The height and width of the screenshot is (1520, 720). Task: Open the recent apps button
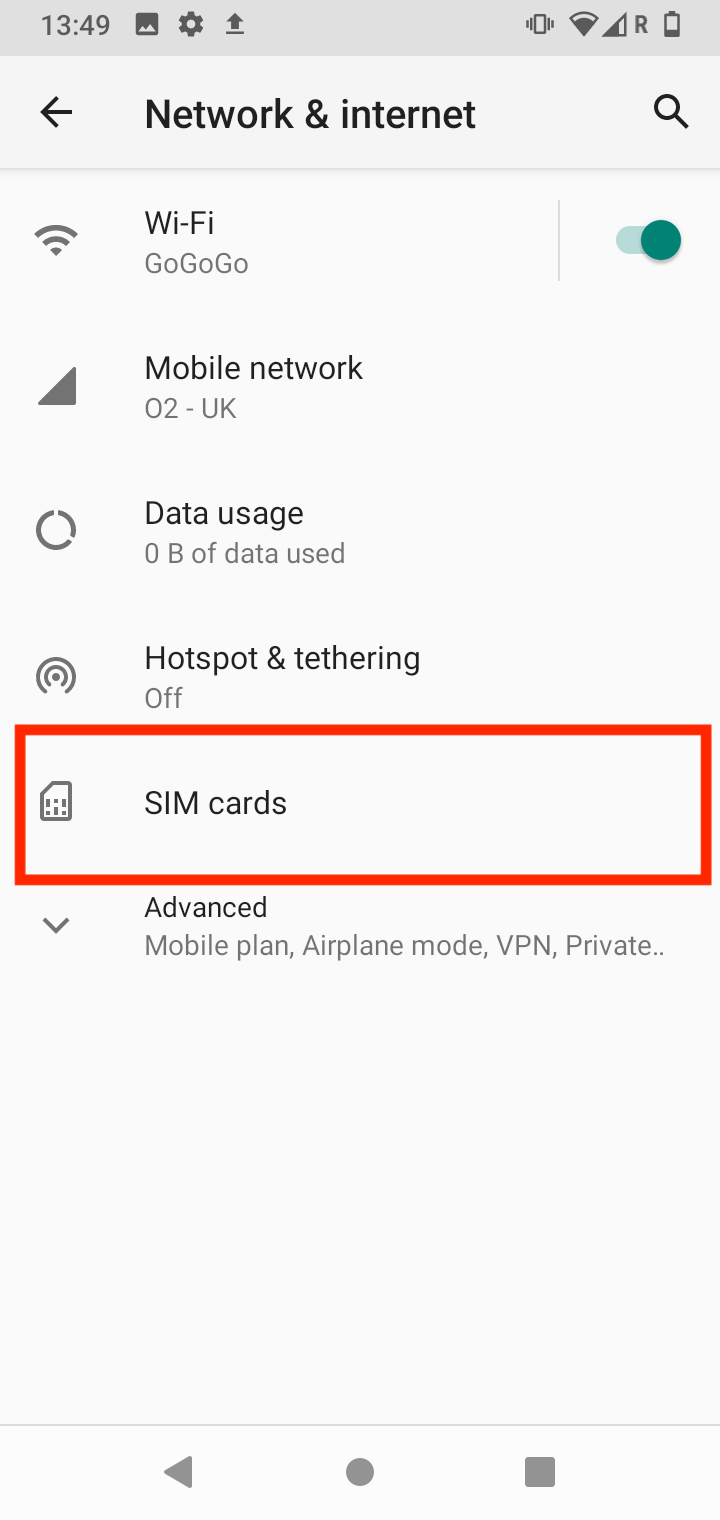(x=540, y=1471)
